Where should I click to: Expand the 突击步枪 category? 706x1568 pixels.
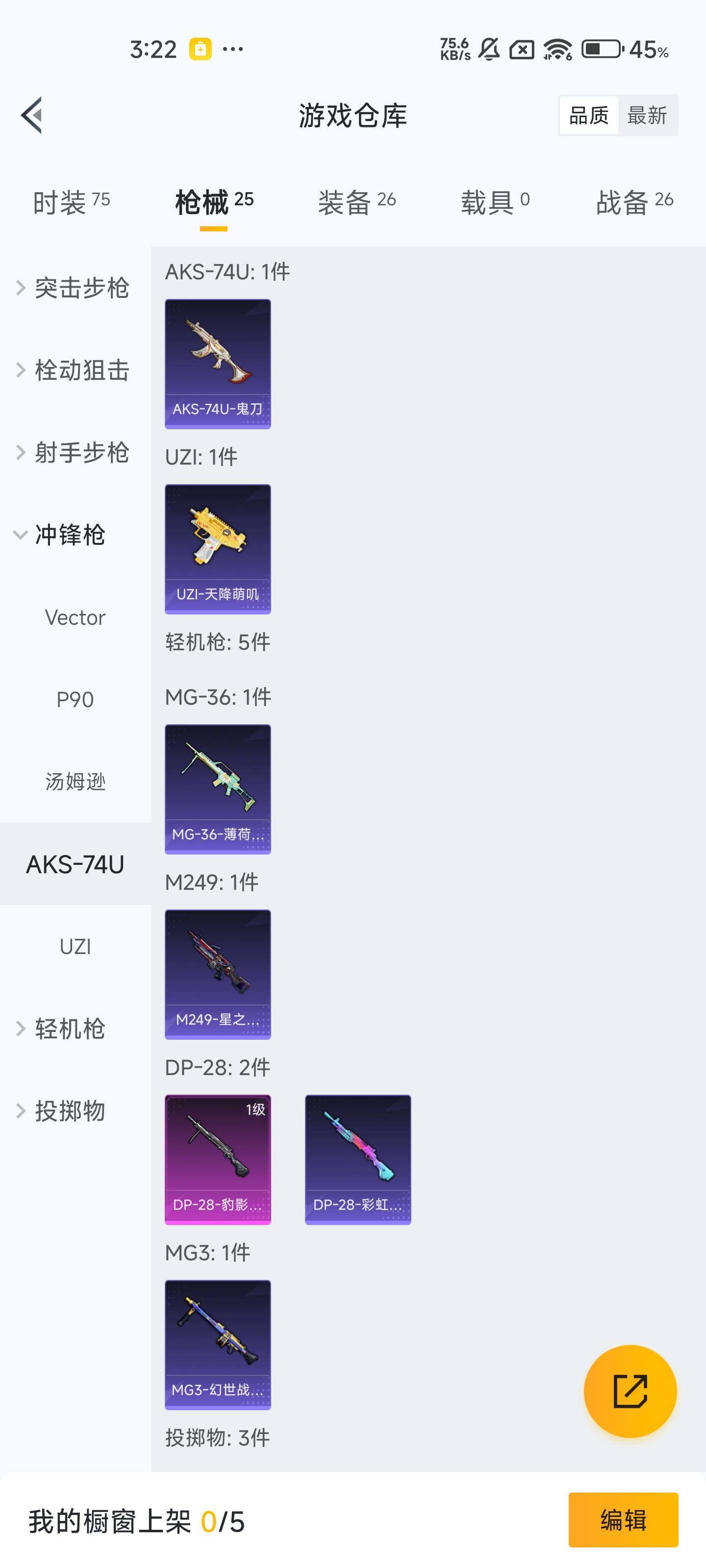pos(73,288)
